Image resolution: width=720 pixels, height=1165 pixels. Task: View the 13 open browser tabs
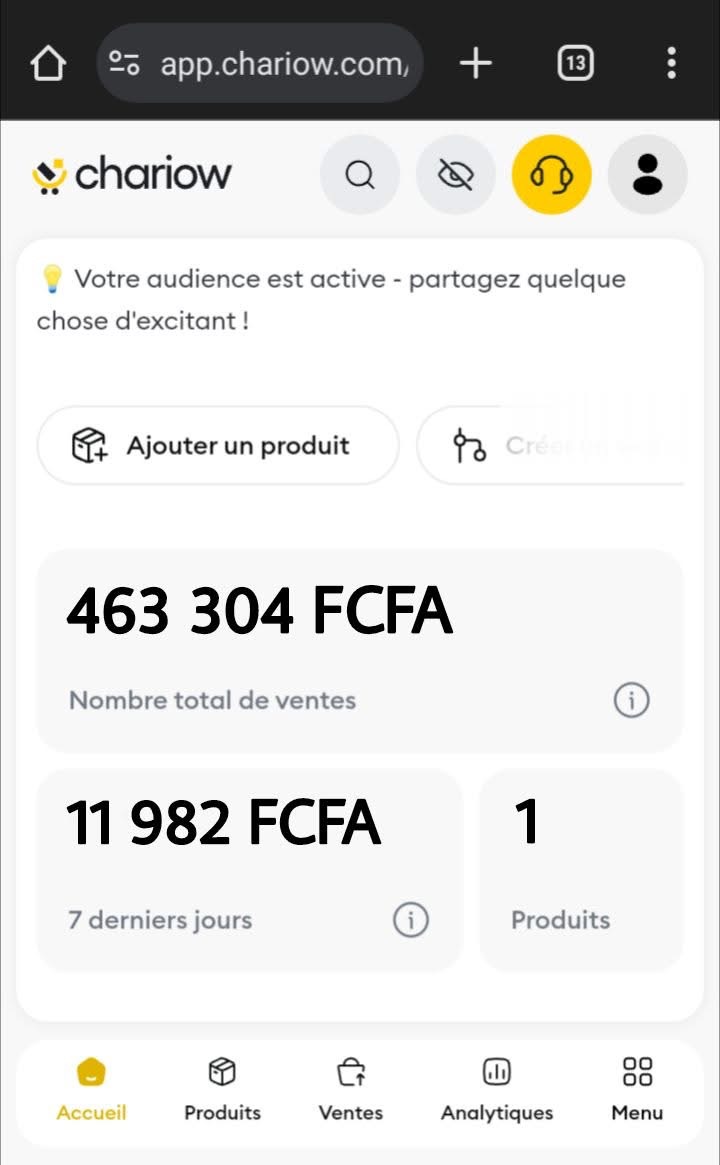(575, 64)
